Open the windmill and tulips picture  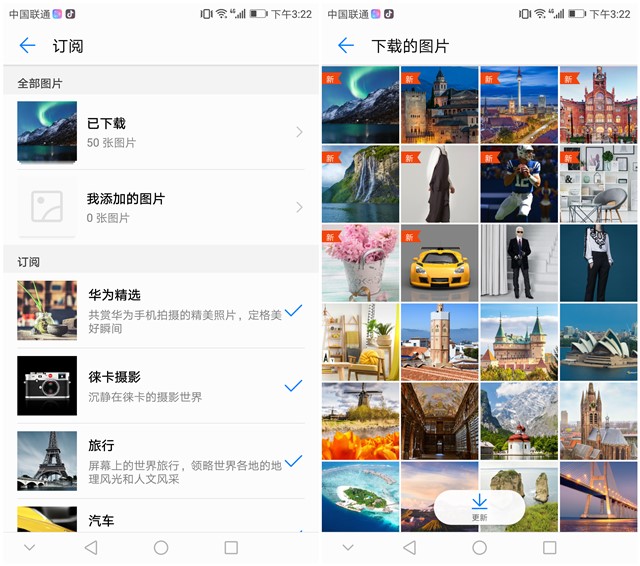360,420
